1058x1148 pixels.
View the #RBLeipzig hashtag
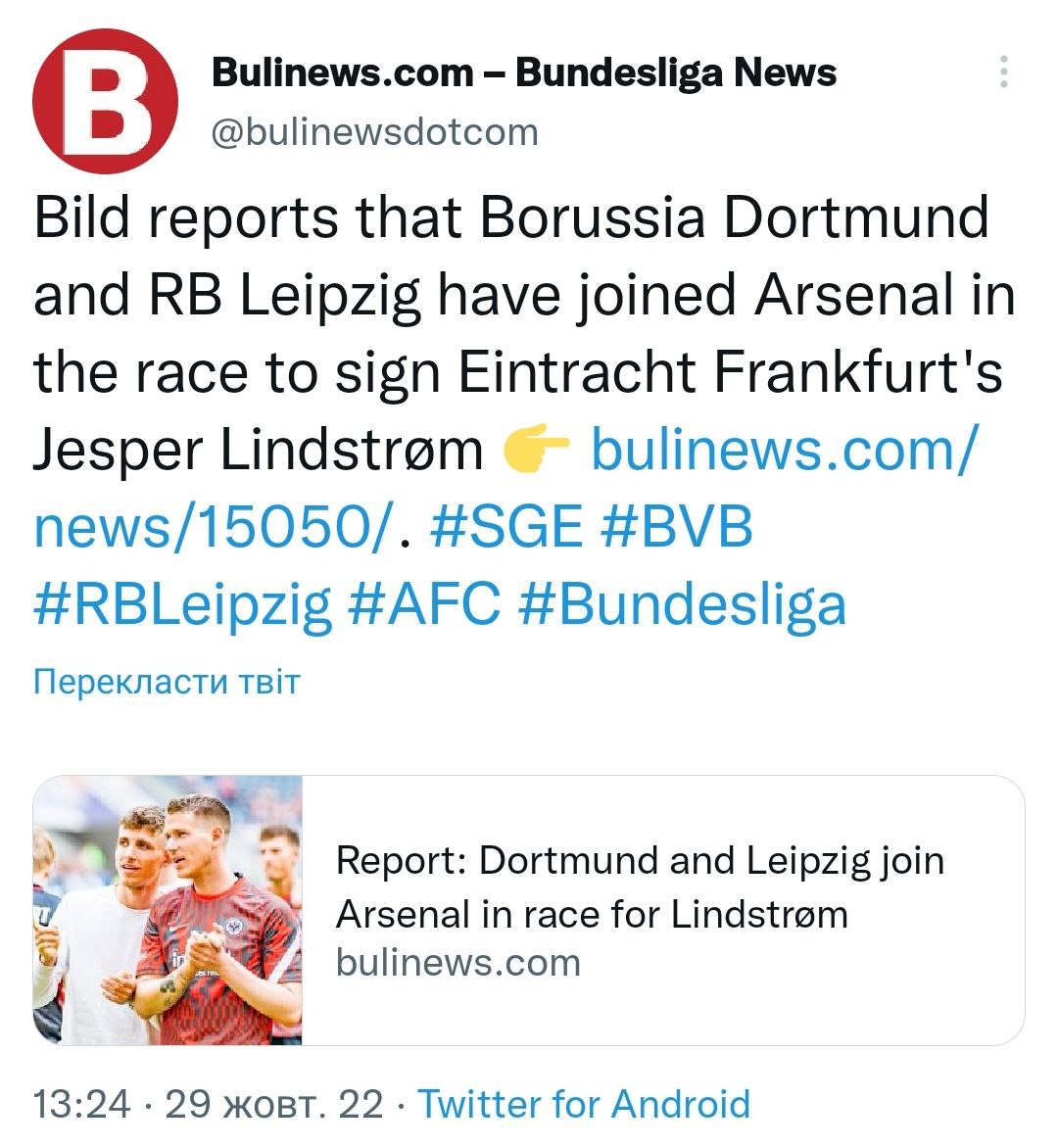pos(182,603)
